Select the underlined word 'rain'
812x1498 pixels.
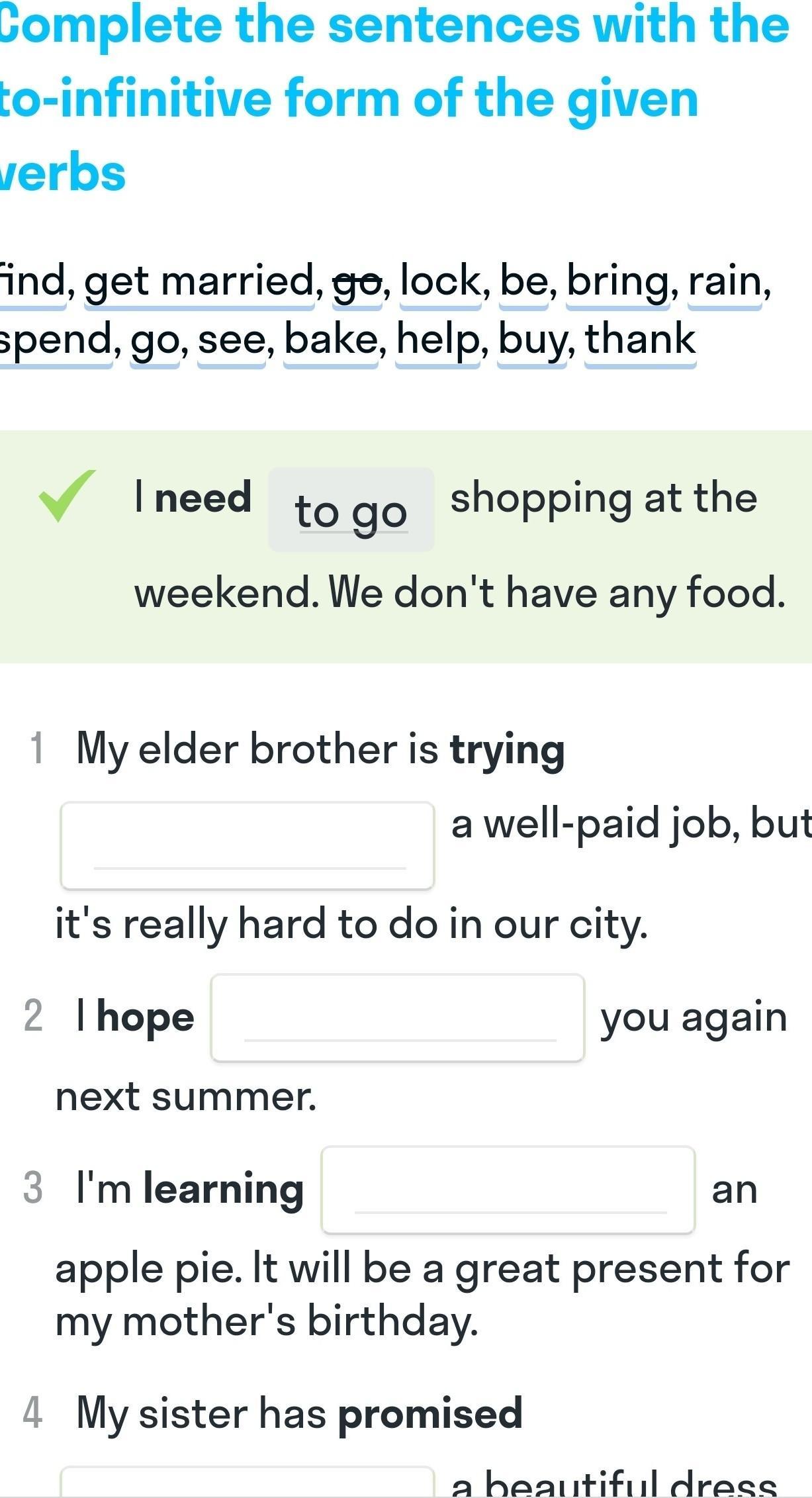click(x=725, y=281)
